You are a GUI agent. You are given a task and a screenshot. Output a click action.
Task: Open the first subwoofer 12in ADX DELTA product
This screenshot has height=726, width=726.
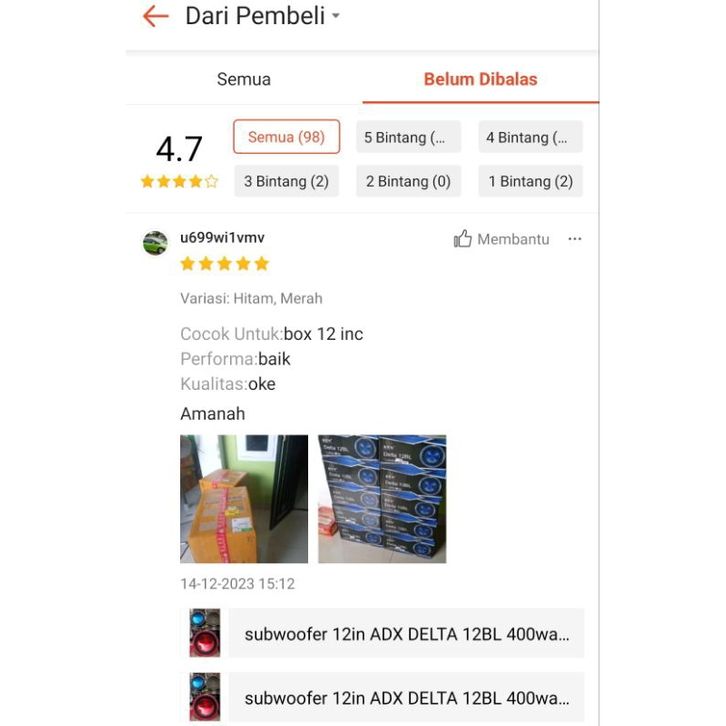coord(406,634)
